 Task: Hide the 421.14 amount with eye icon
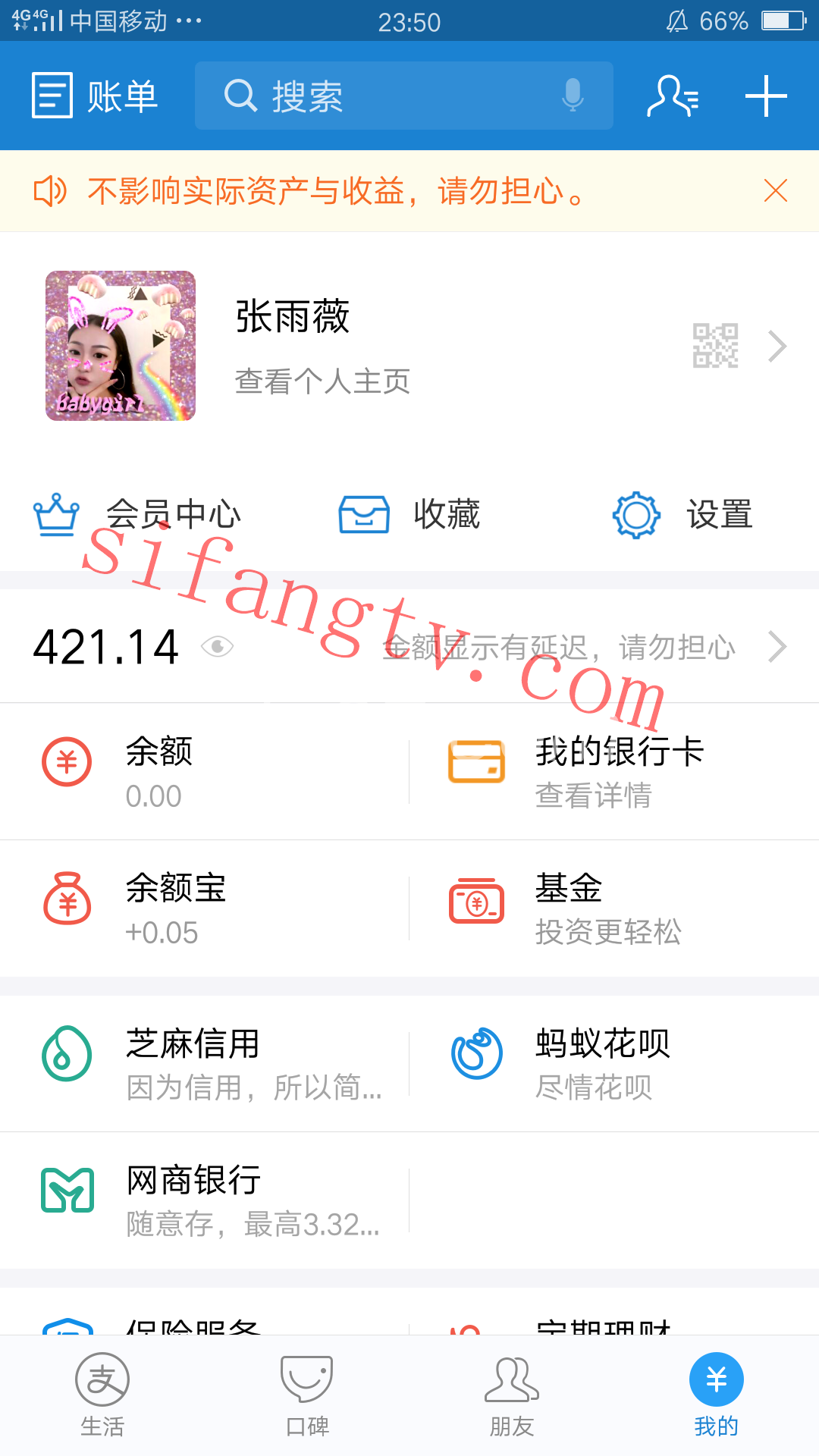(x=217, y=647)
